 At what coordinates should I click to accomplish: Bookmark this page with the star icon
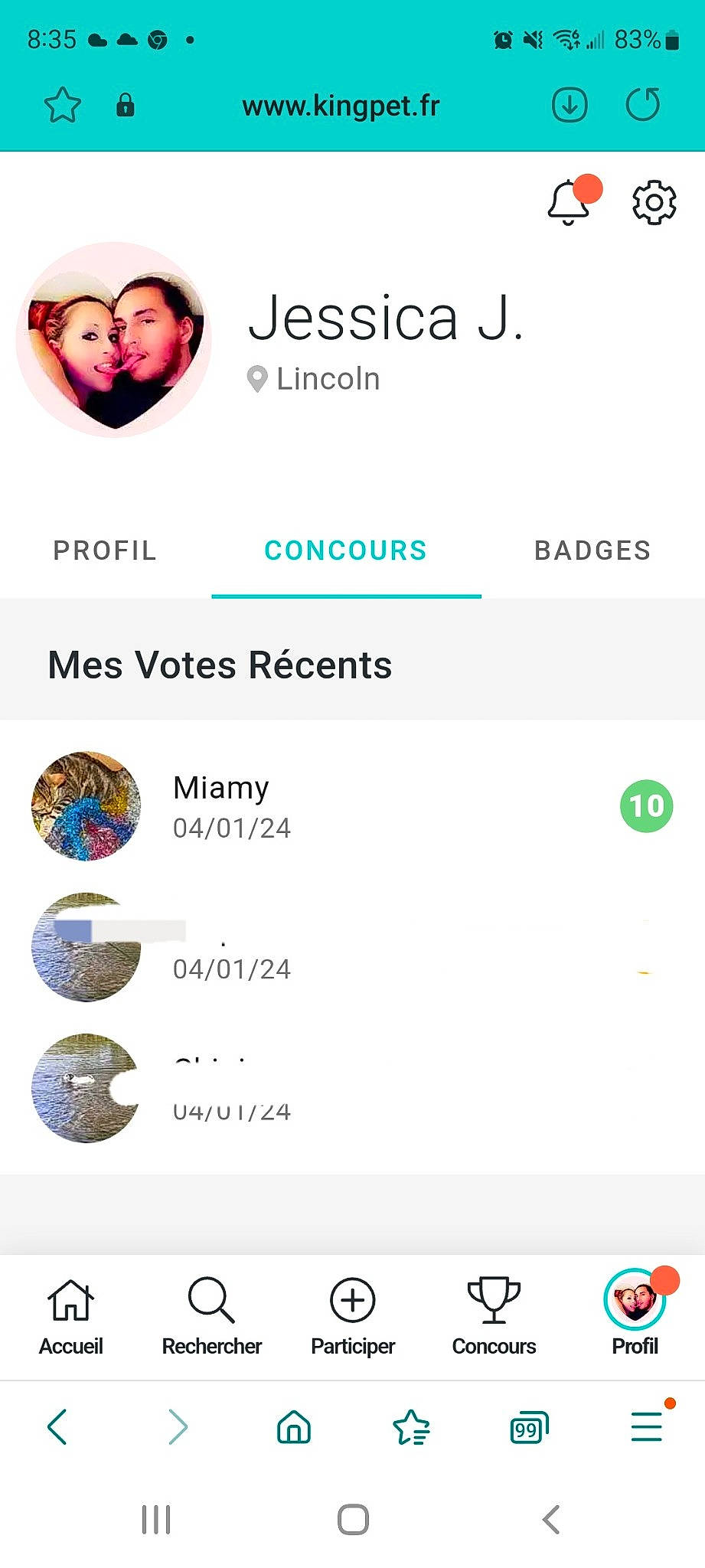coord(63,106)
